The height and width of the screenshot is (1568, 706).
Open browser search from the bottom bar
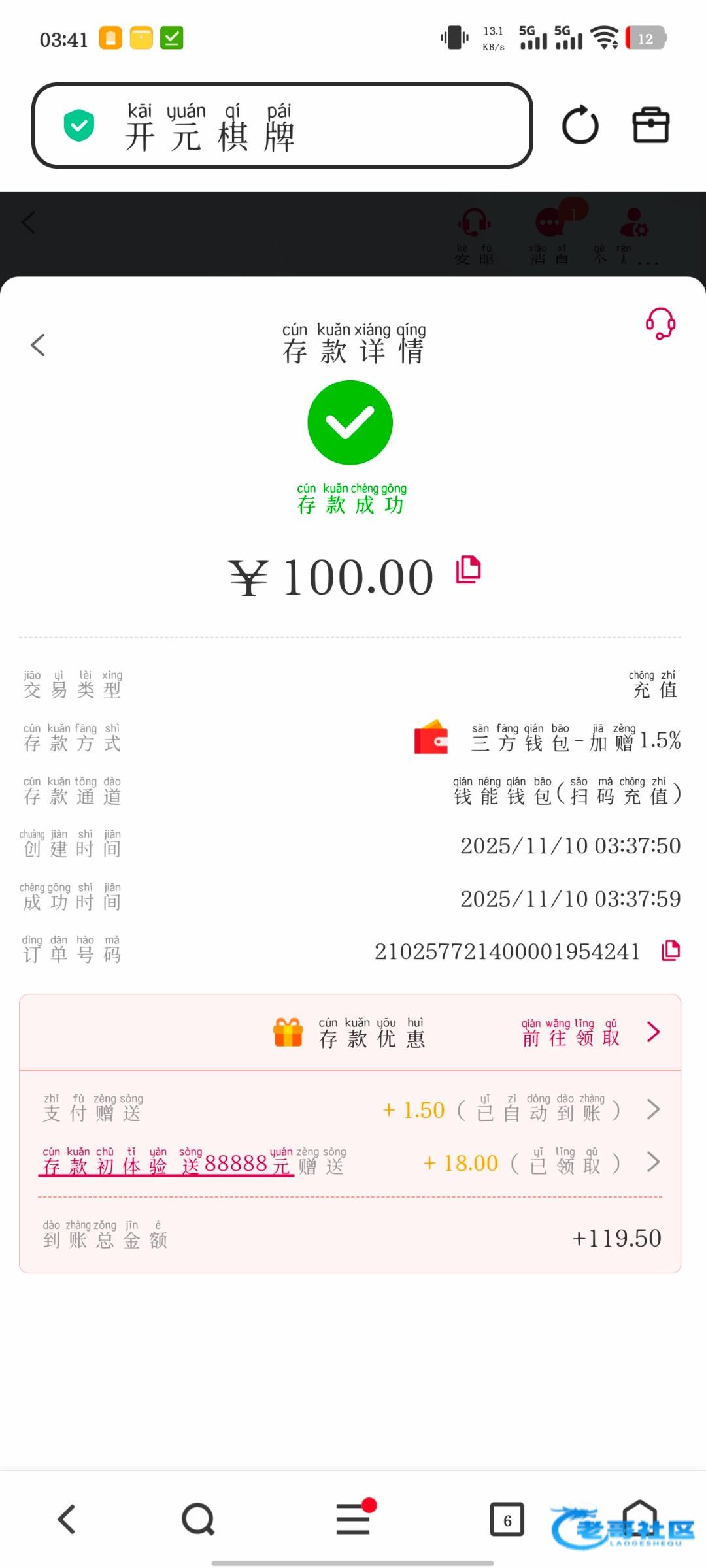[198, 1519]
